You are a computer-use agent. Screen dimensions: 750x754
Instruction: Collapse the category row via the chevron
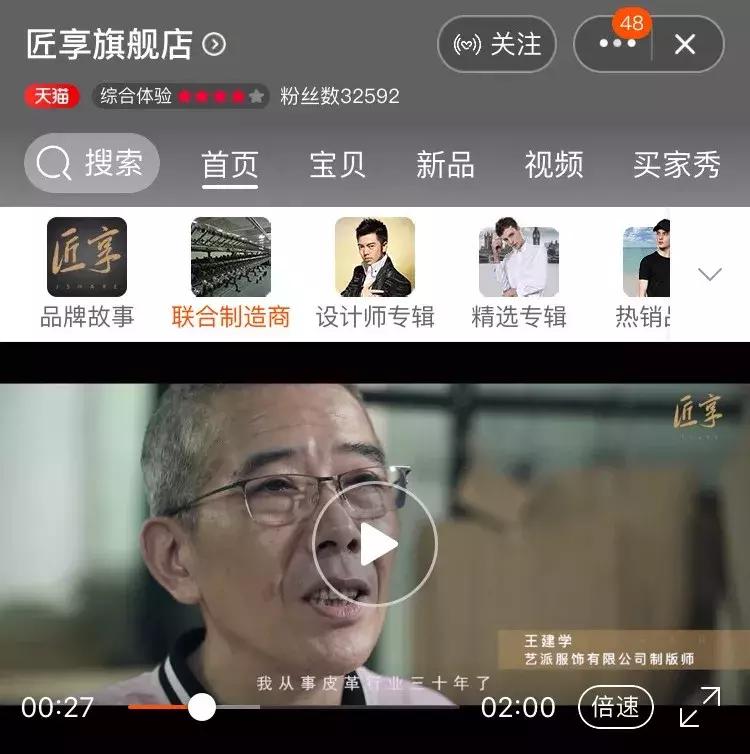(711, 272)
